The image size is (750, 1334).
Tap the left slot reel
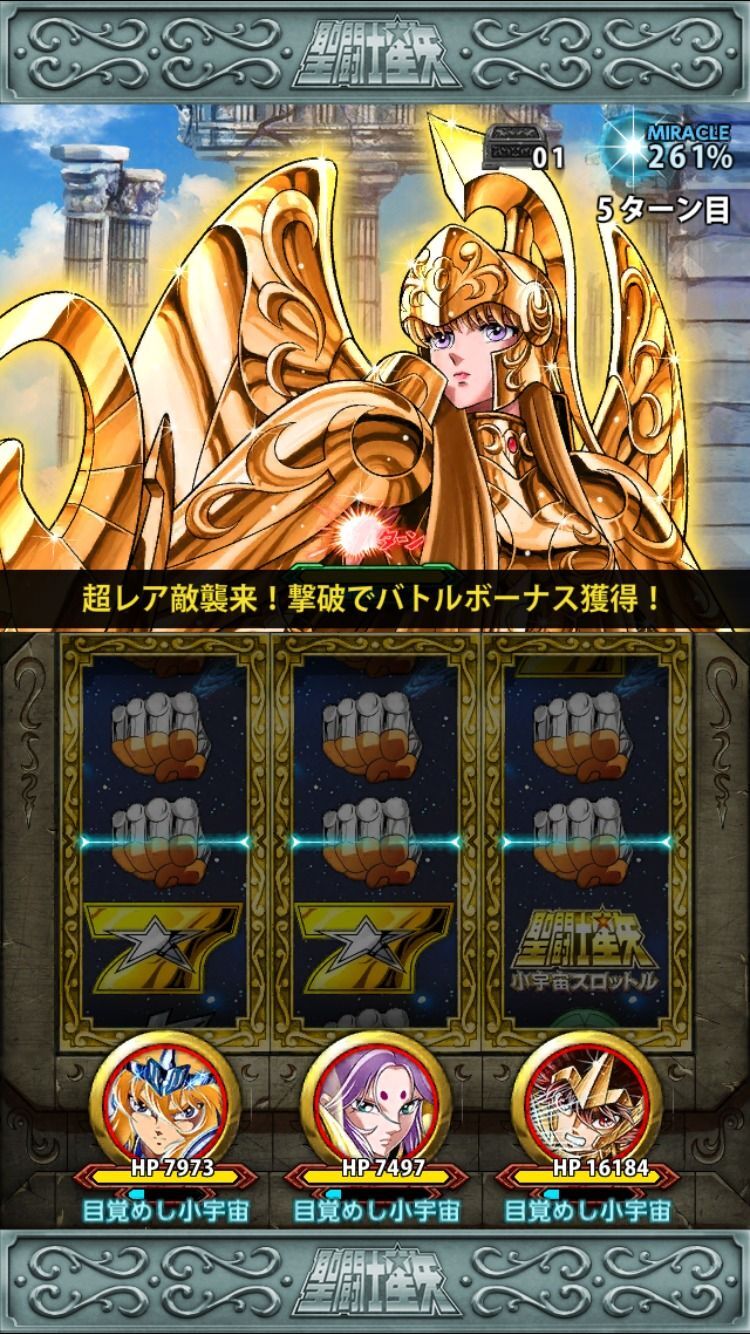[x=165, y=842]
